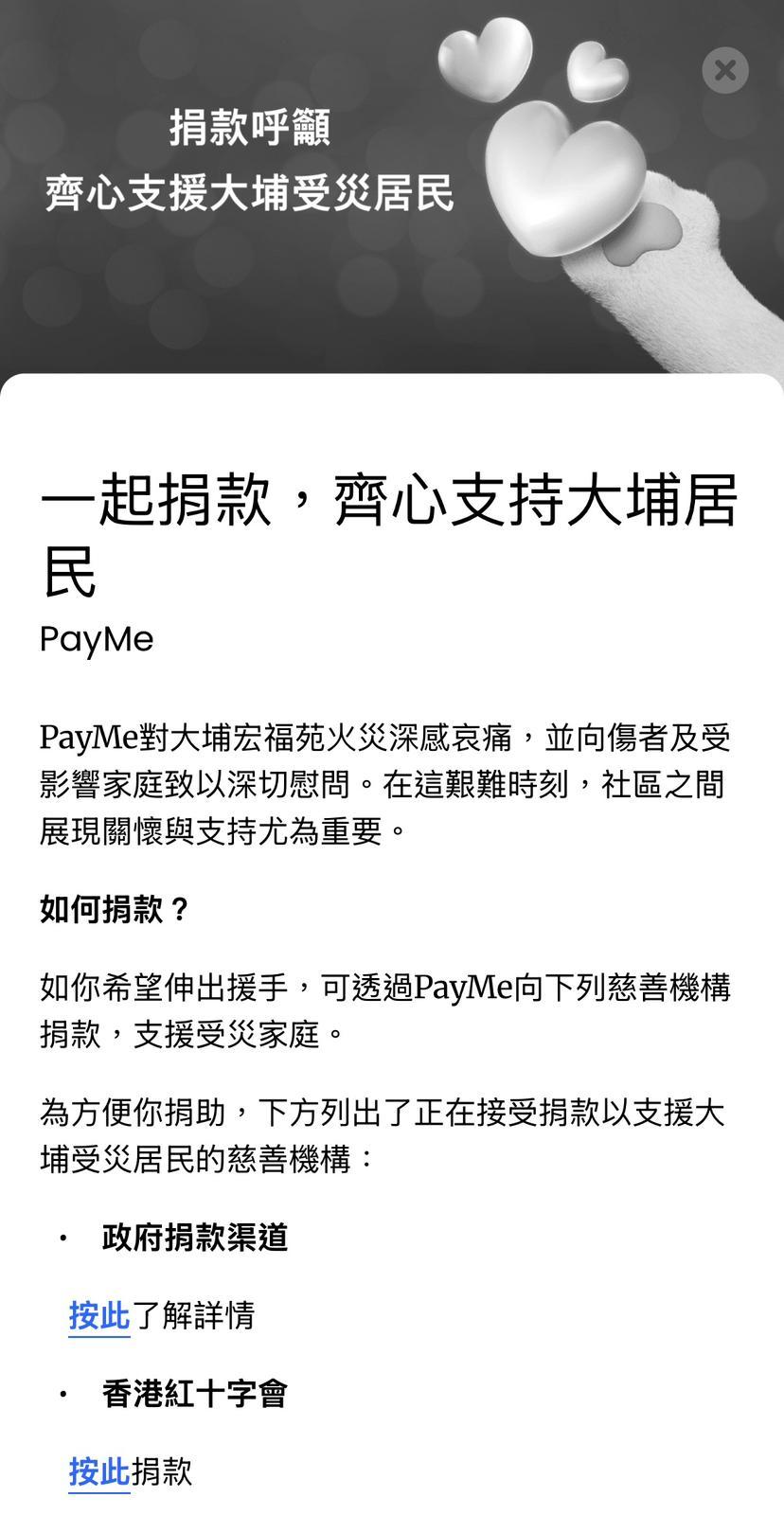Open 按此 link to donate to 香港紅十字會
The width and height of the screenshot is (784, 1515).
pyautogui.click(x=98, y=1472)
